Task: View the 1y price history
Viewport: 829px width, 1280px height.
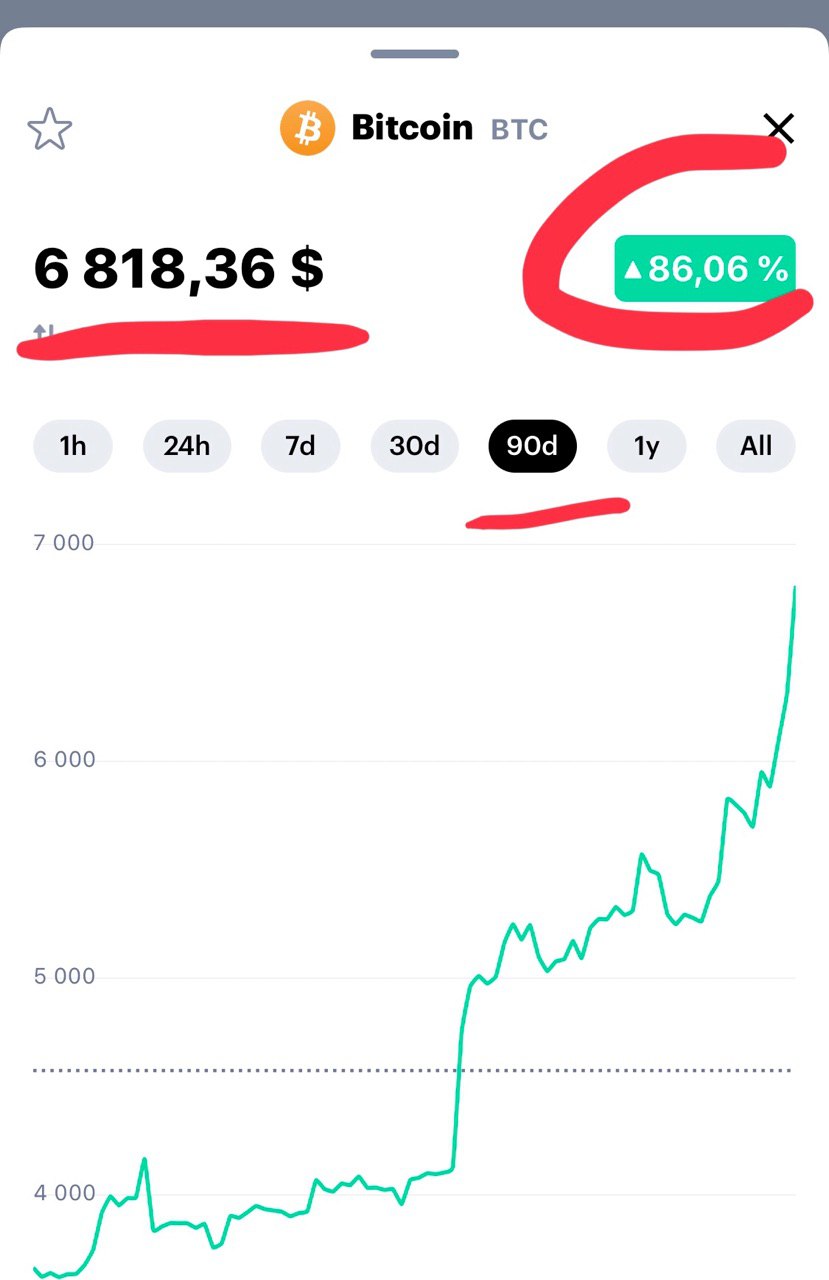Action: pyautogui.click(x=647, y=446)
